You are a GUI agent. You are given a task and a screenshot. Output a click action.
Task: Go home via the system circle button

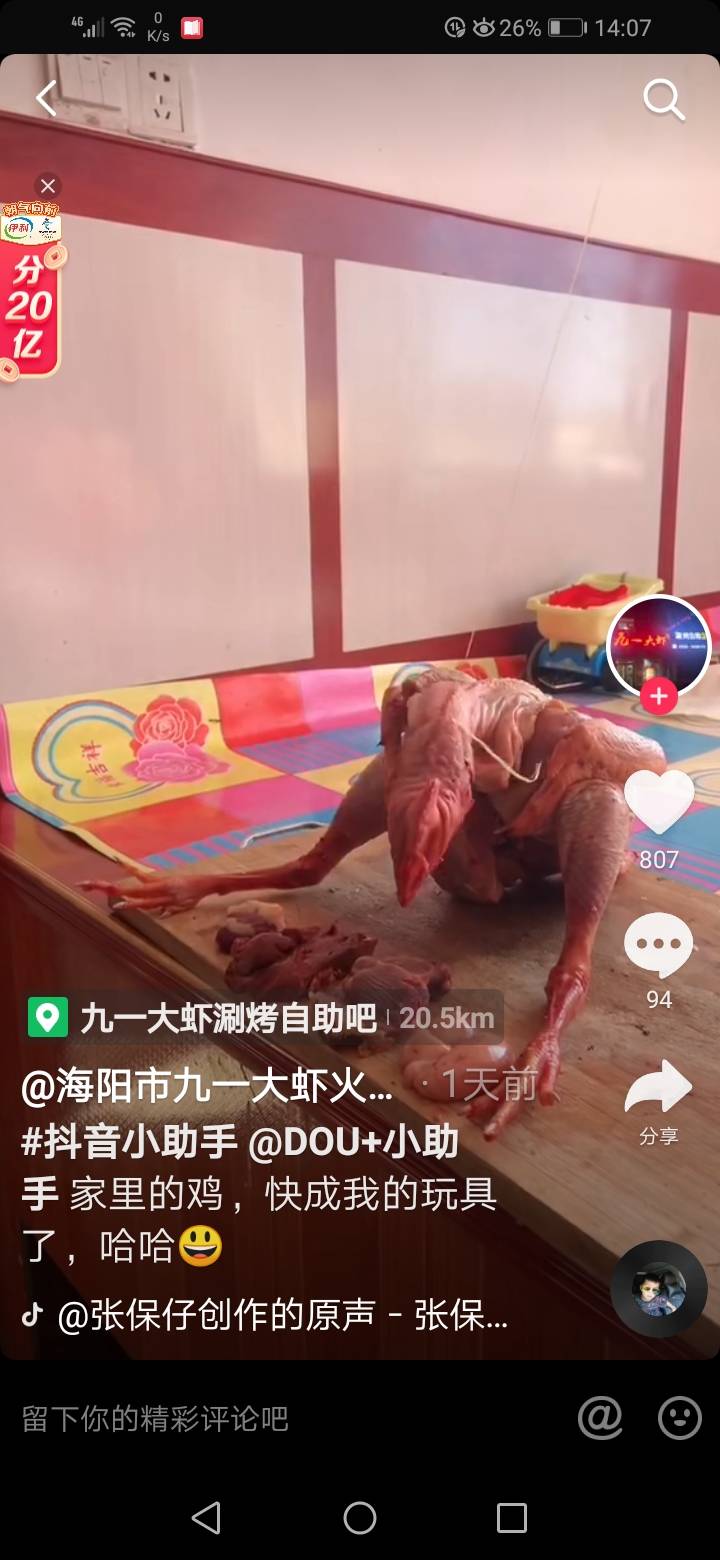[360, 1518]
